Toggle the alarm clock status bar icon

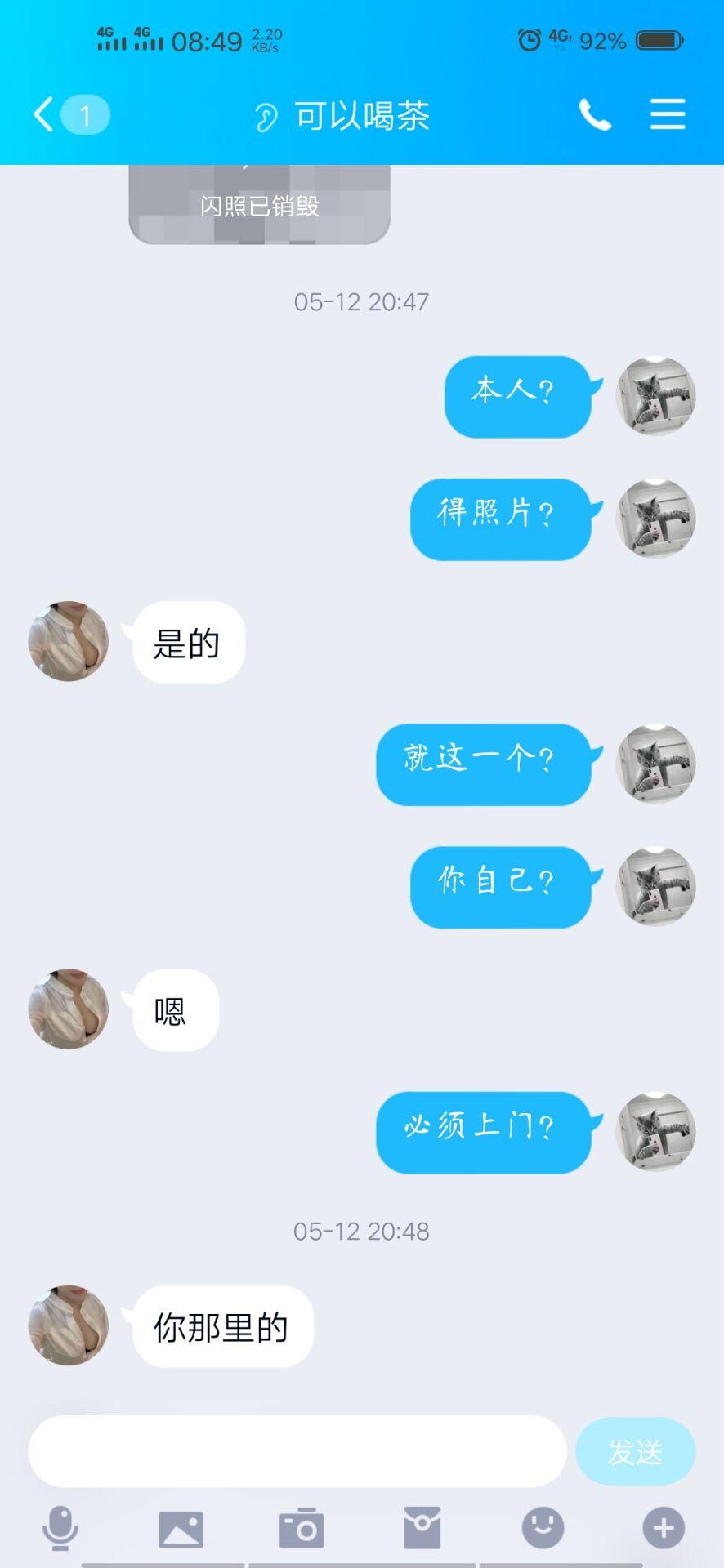(x=531, y=39)
